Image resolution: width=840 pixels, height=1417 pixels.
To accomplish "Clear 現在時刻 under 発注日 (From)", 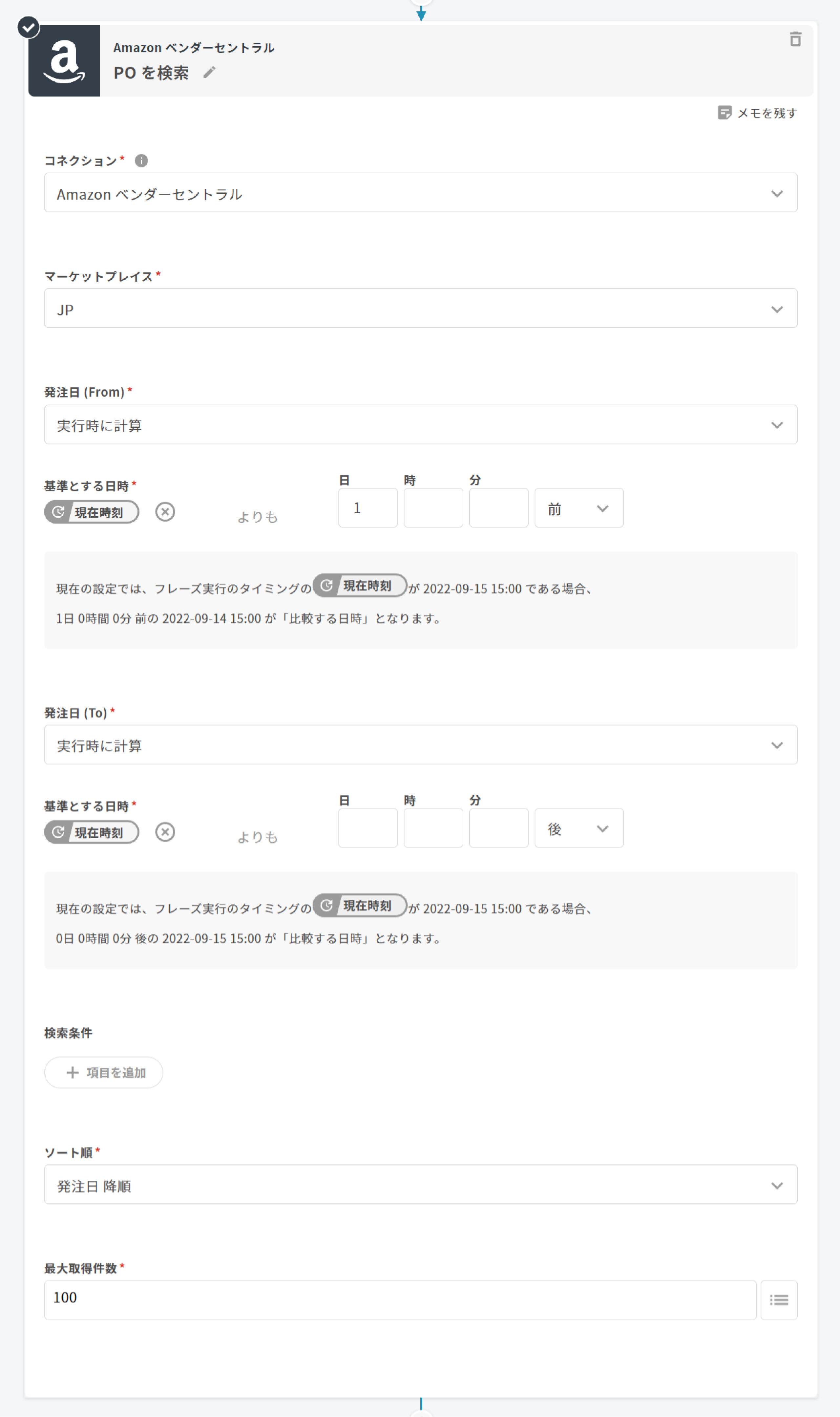I will (165, 512).
